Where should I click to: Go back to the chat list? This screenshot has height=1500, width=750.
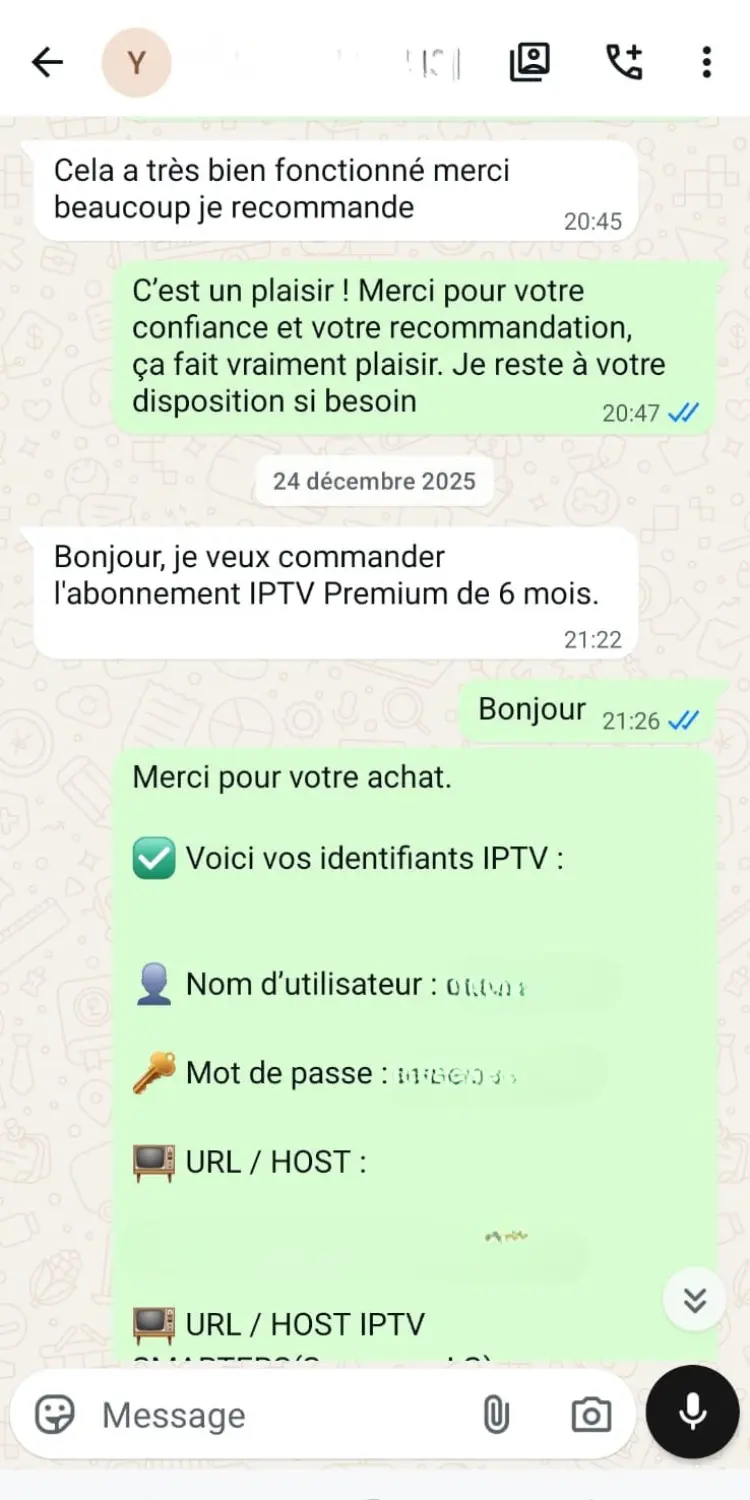47,63
